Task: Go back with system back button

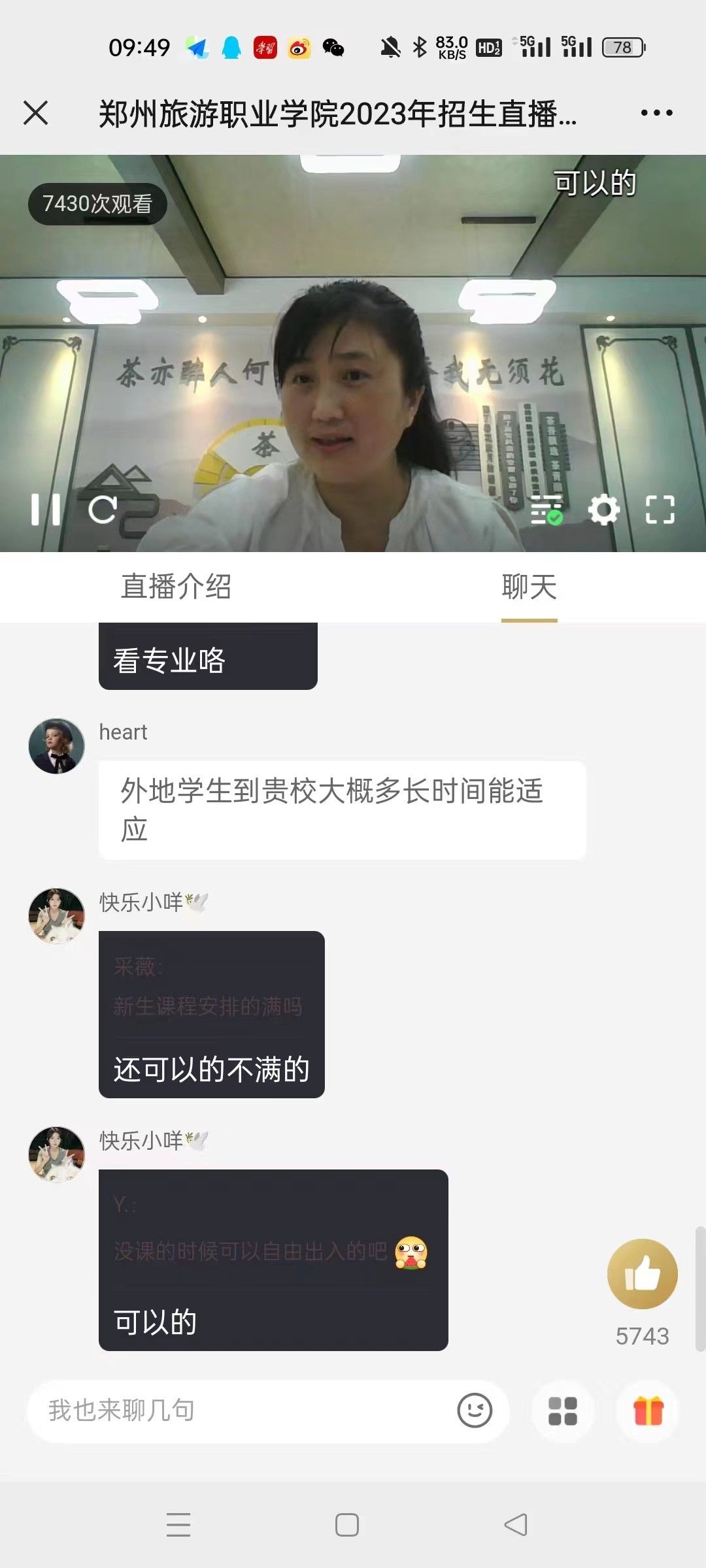Action: [516, 1525]
